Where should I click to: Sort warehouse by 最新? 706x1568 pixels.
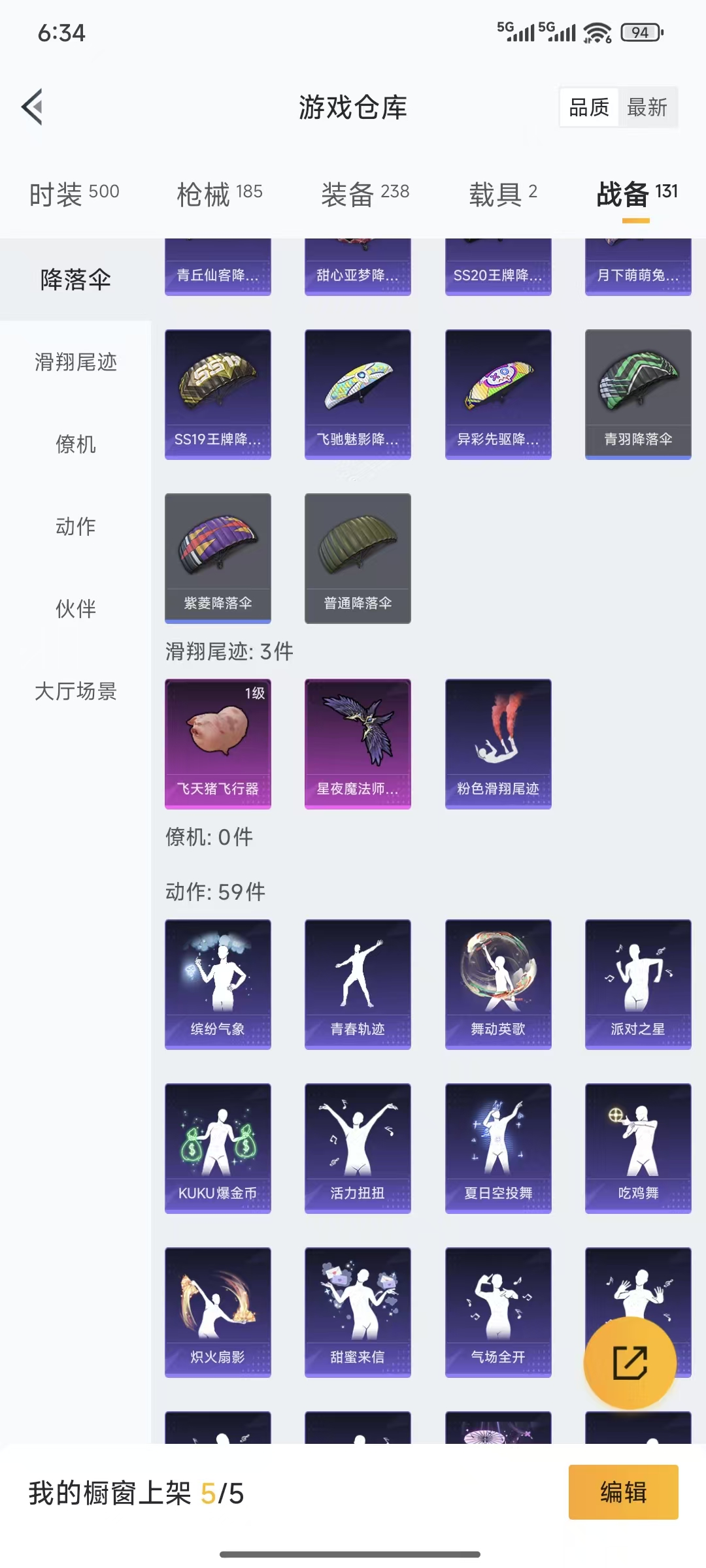tap(647, 107)
